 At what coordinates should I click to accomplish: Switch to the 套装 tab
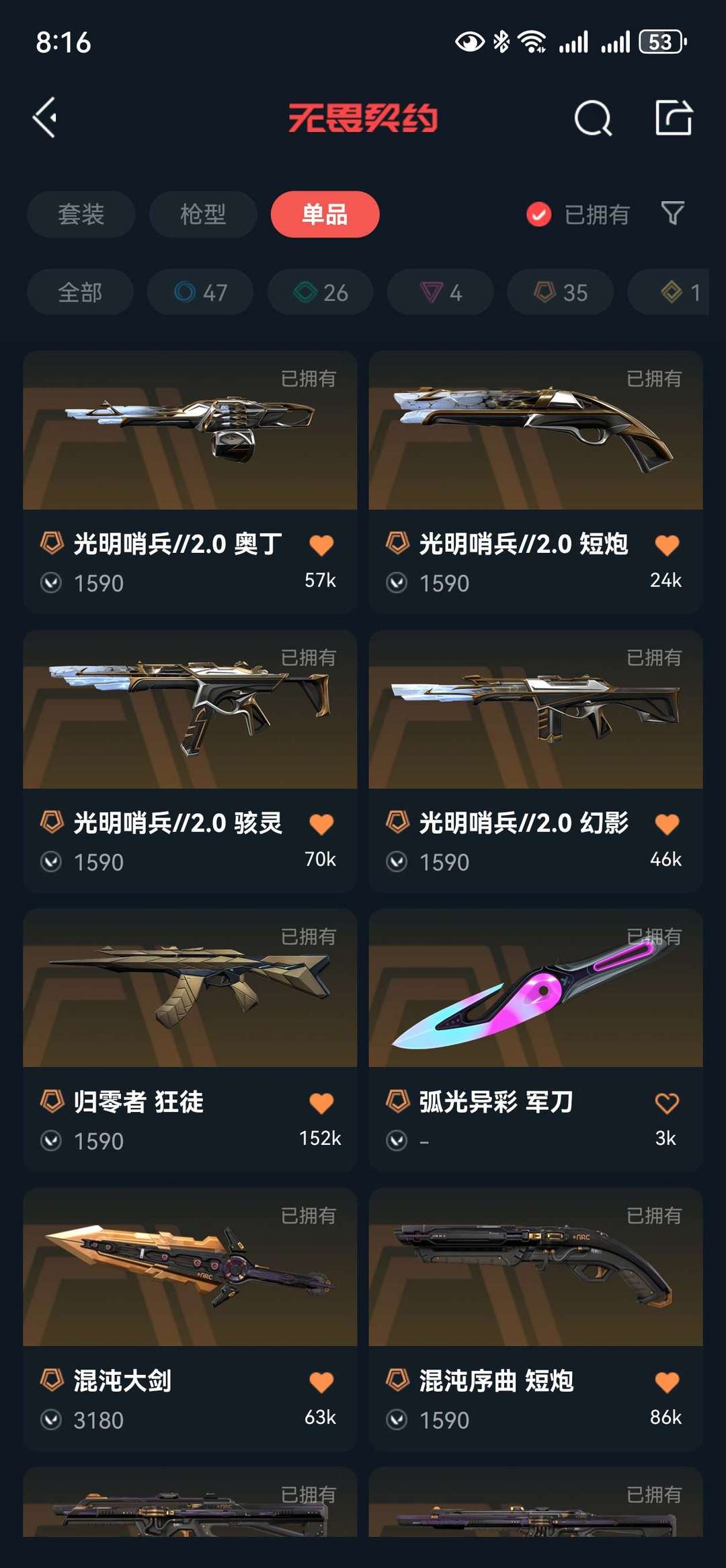[81, 214]
